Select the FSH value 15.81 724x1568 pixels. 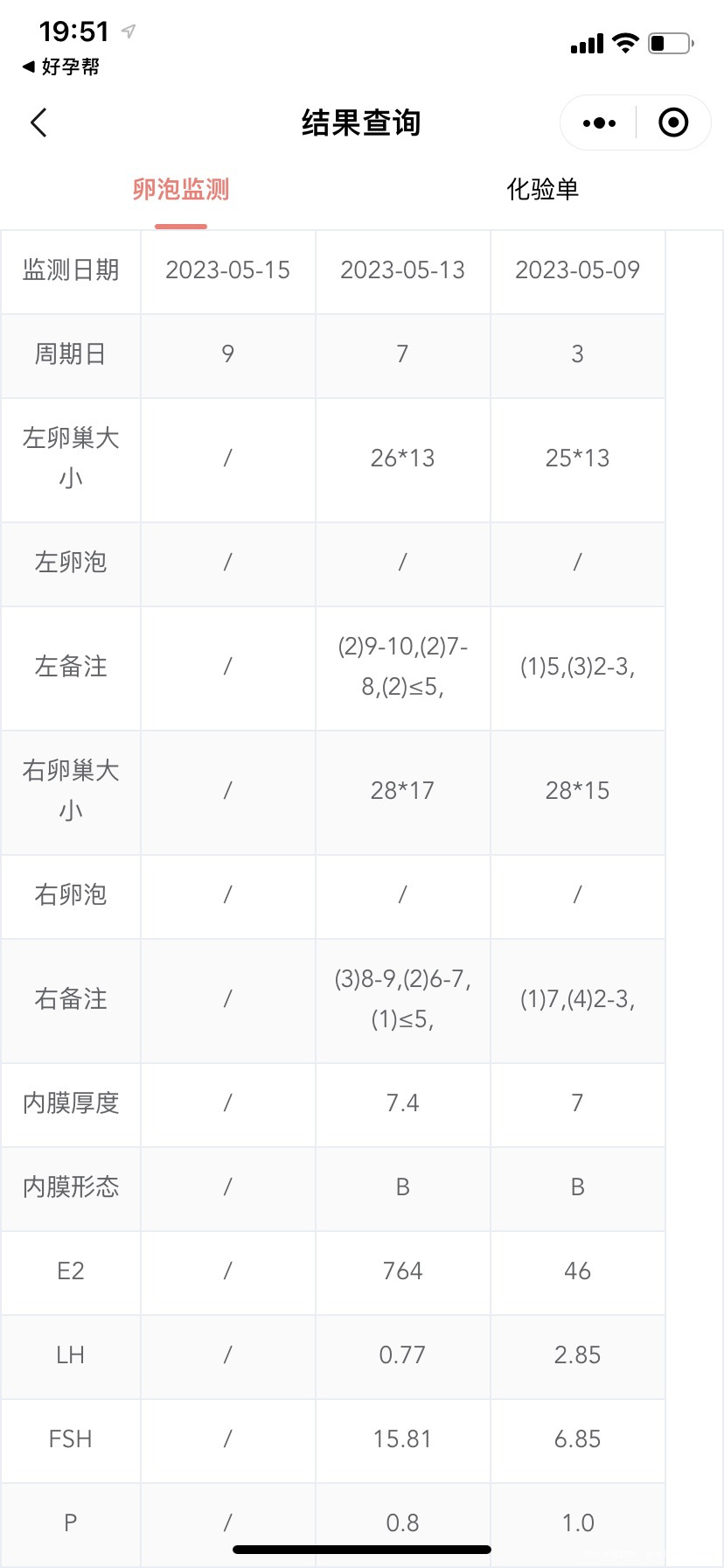(x=402, y=1439)
